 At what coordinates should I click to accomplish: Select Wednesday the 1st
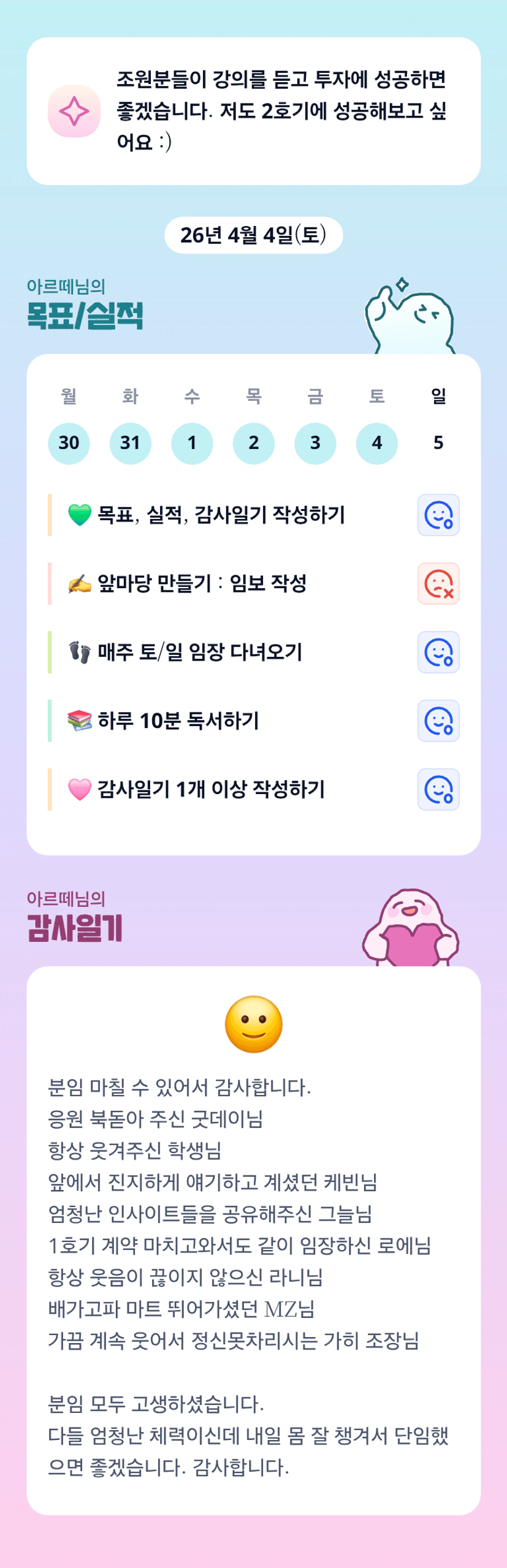point(192,443)
